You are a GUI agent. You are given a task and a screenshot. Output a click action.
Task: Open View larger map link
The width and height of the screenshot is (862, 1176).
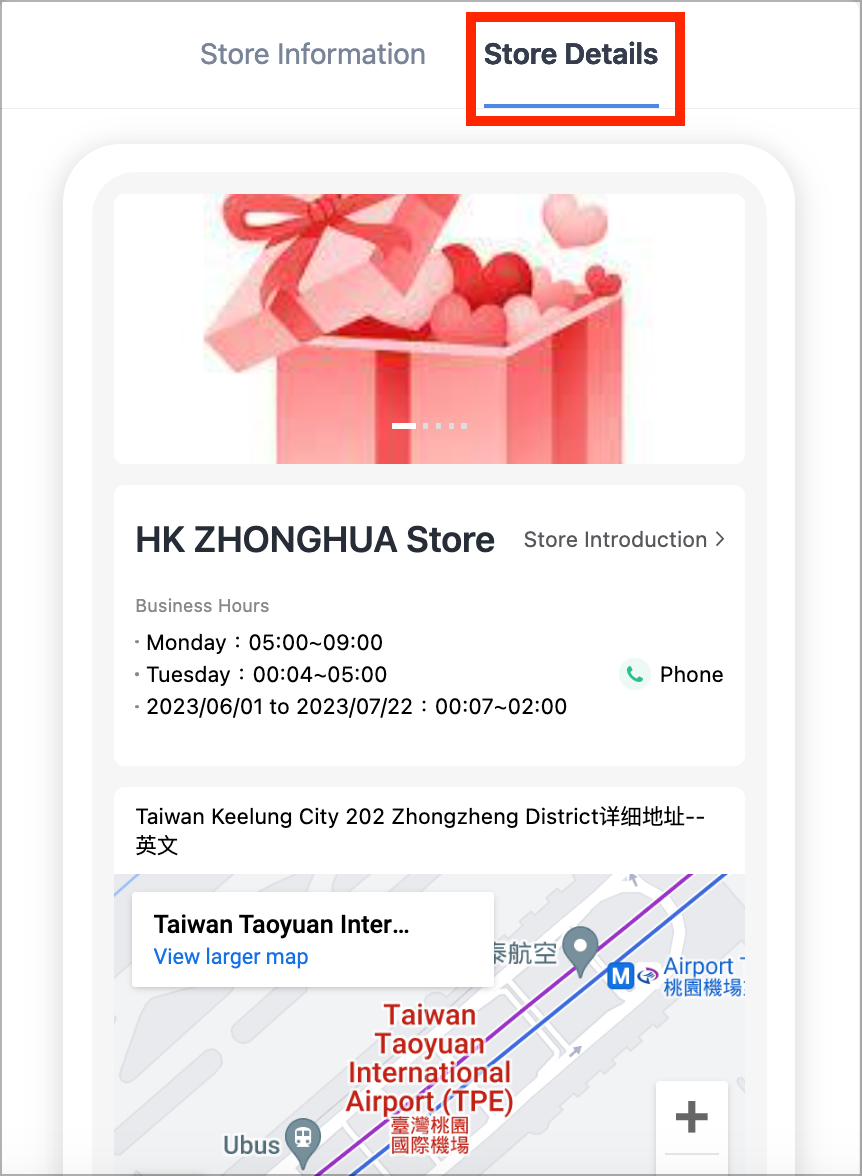pos(231,957)
